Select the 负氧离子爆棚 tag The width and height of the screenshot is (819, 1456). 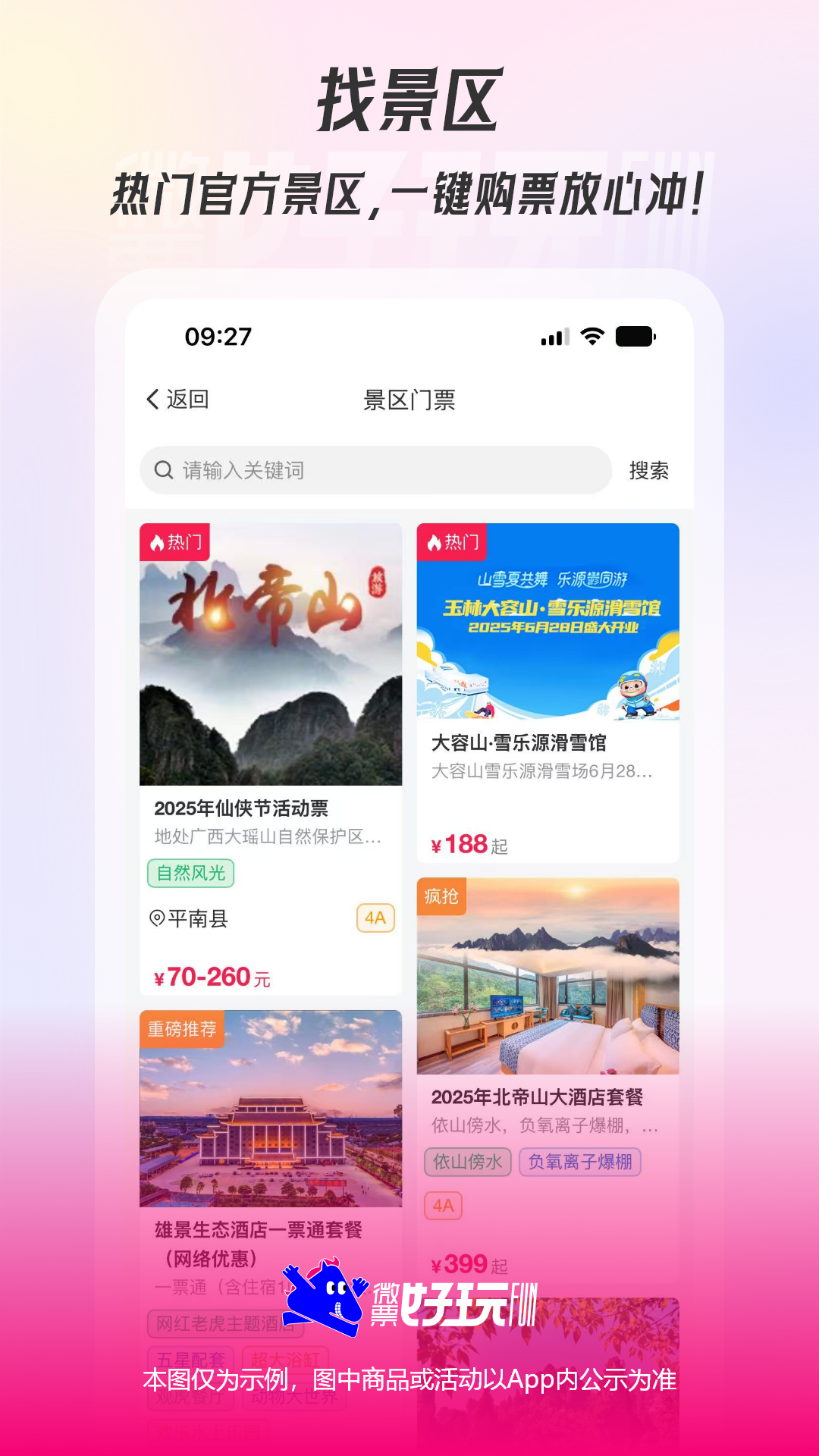point(581,1160)
